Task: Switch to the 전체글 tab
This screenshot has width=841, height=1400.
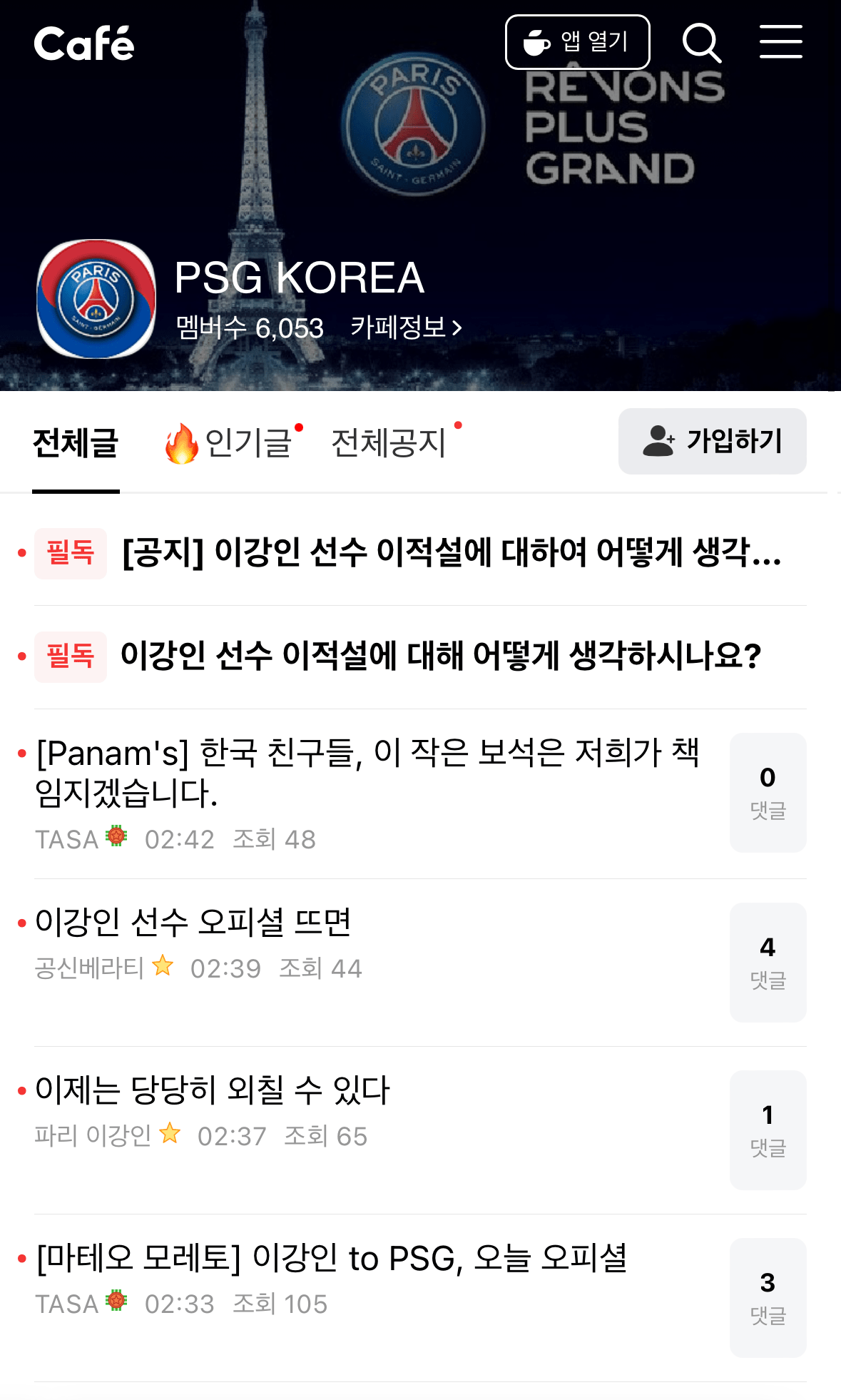Action: click(76, 443)
